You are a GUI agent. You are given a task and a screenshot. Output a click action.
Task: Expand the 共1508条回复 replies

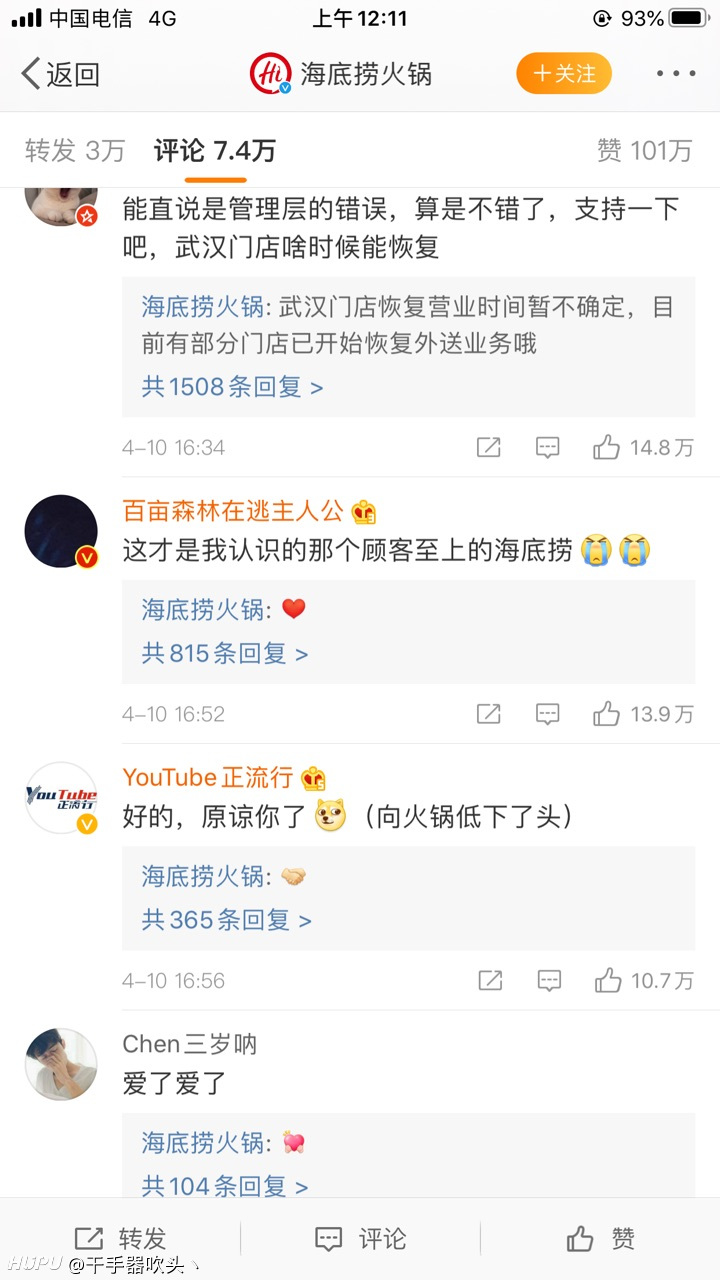[x=232, y=387]
